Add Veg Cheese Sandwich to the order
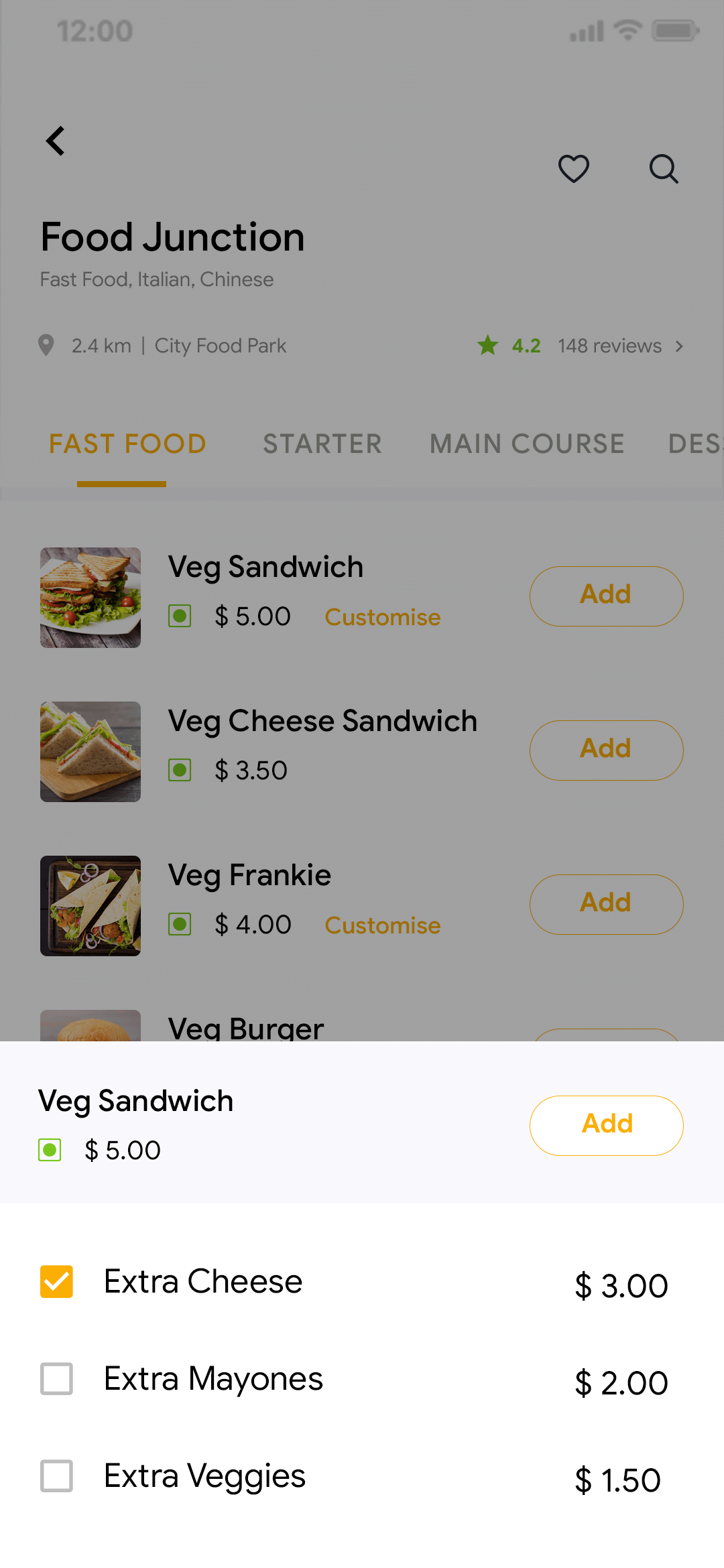 point(605,749)
